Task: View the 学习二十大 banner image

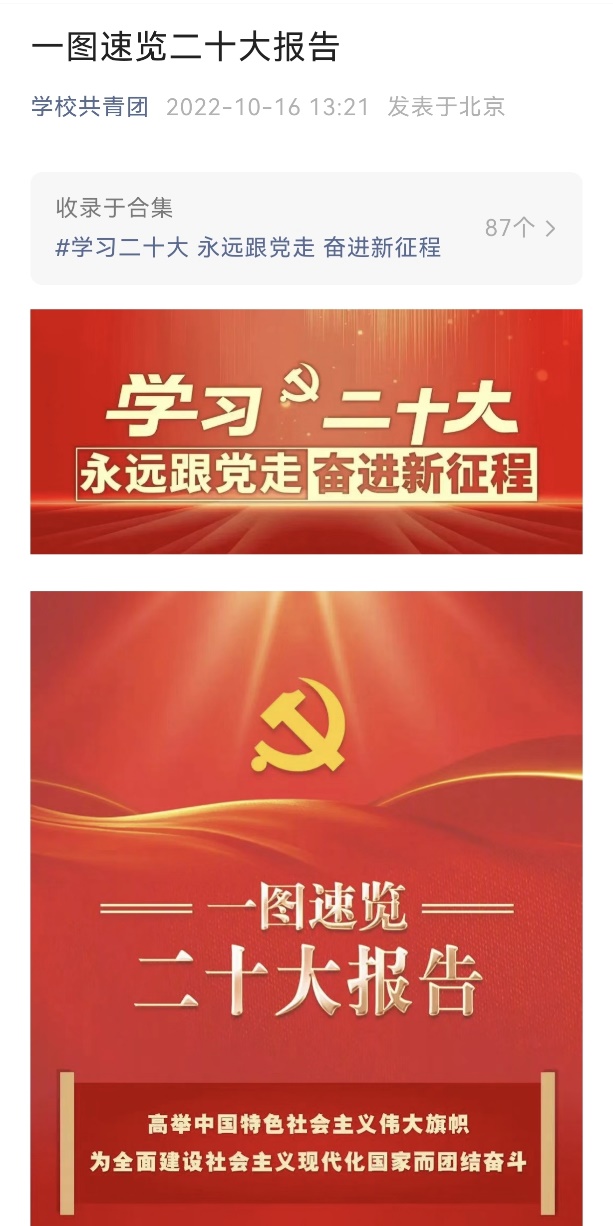Action: click(x=306, y=431)
